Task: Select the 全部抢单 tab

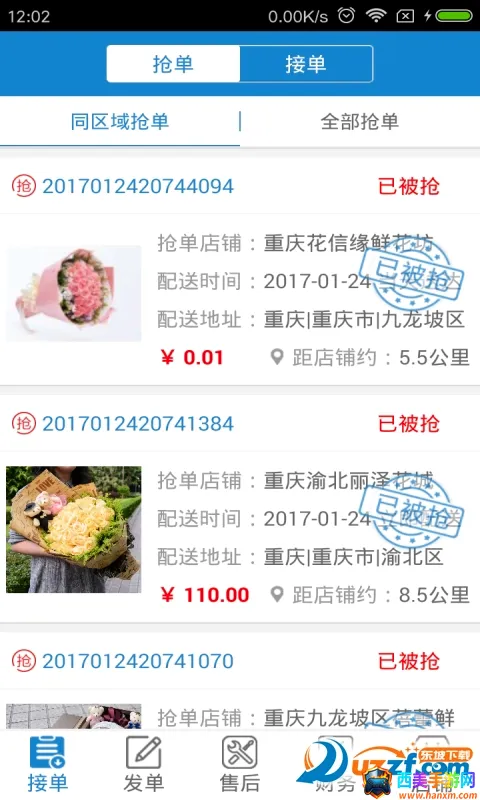Action: coord(360,121)
